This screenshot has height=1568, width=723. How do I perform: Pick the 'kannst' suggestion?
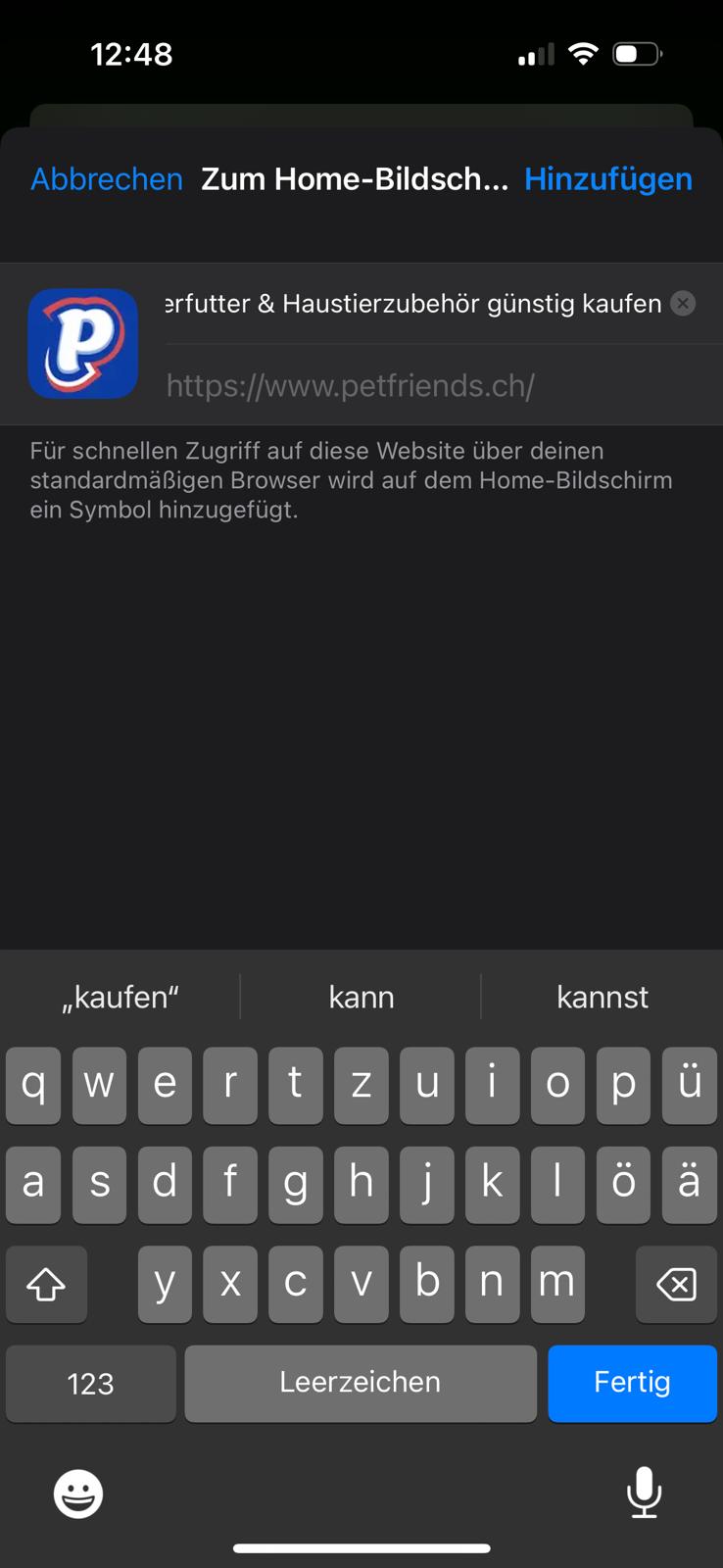click(602, 997)
